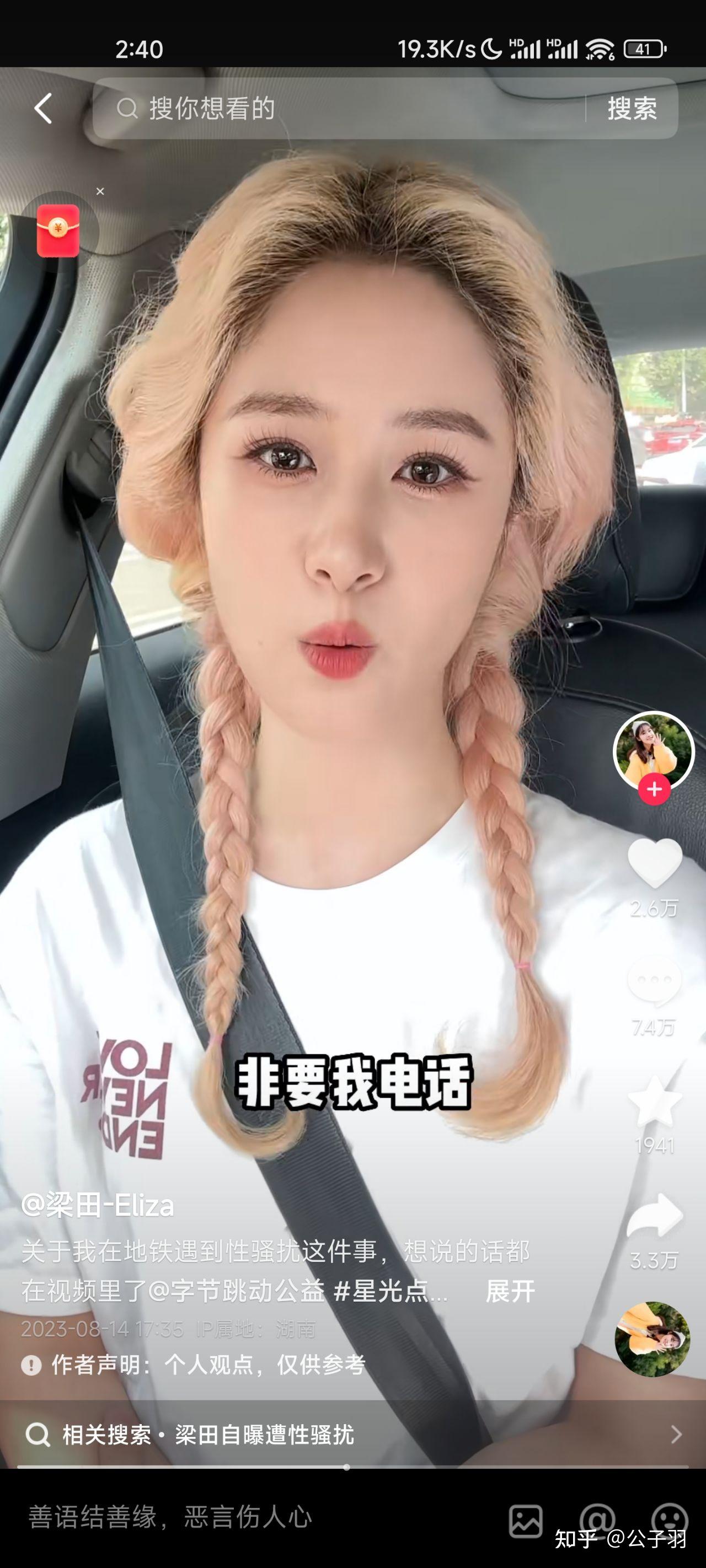Like this video with heart icon
The image size is (706, 1568).
pos(654,863)
